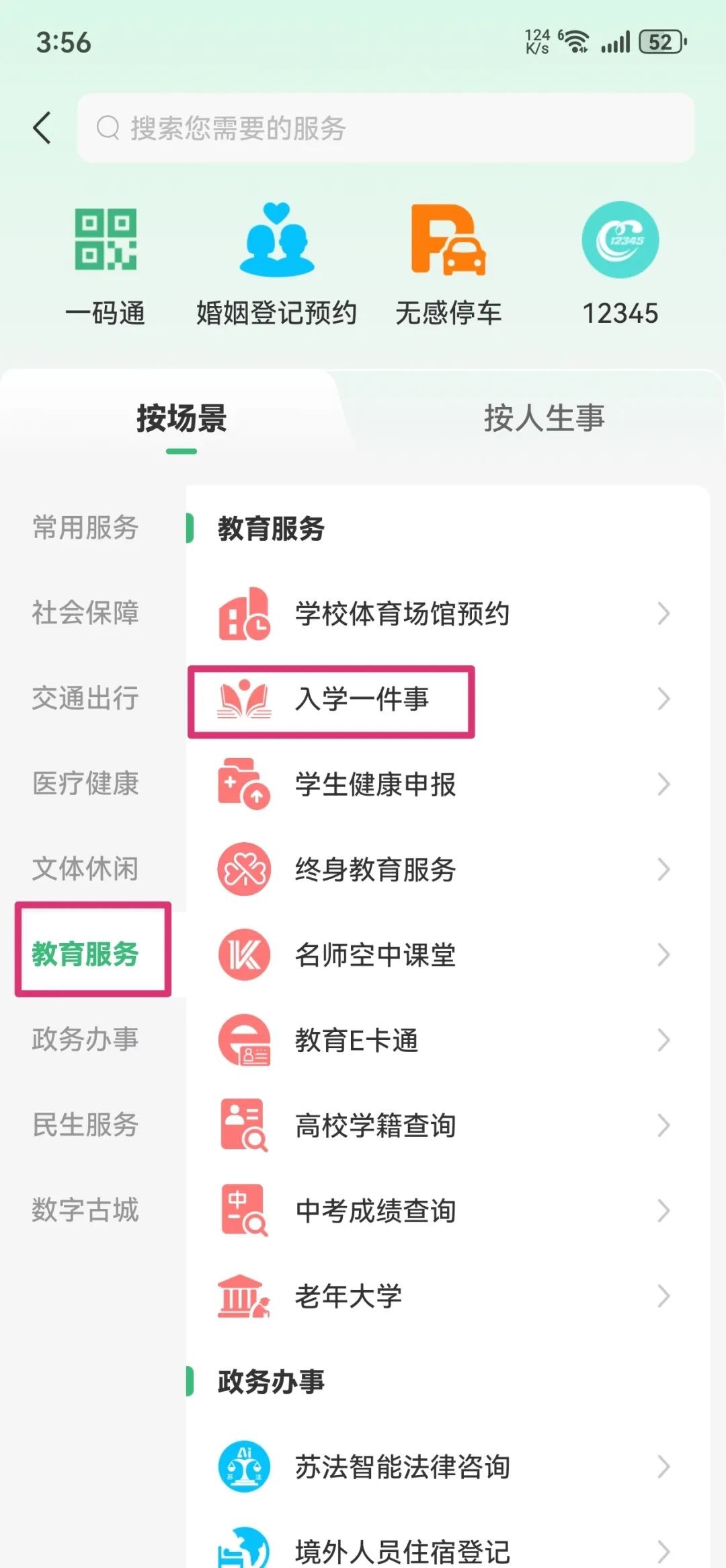This screenshot has height=1568, width=726.
Task: Open 苏法智能法律咨询
Action: tap(444, 1467)
